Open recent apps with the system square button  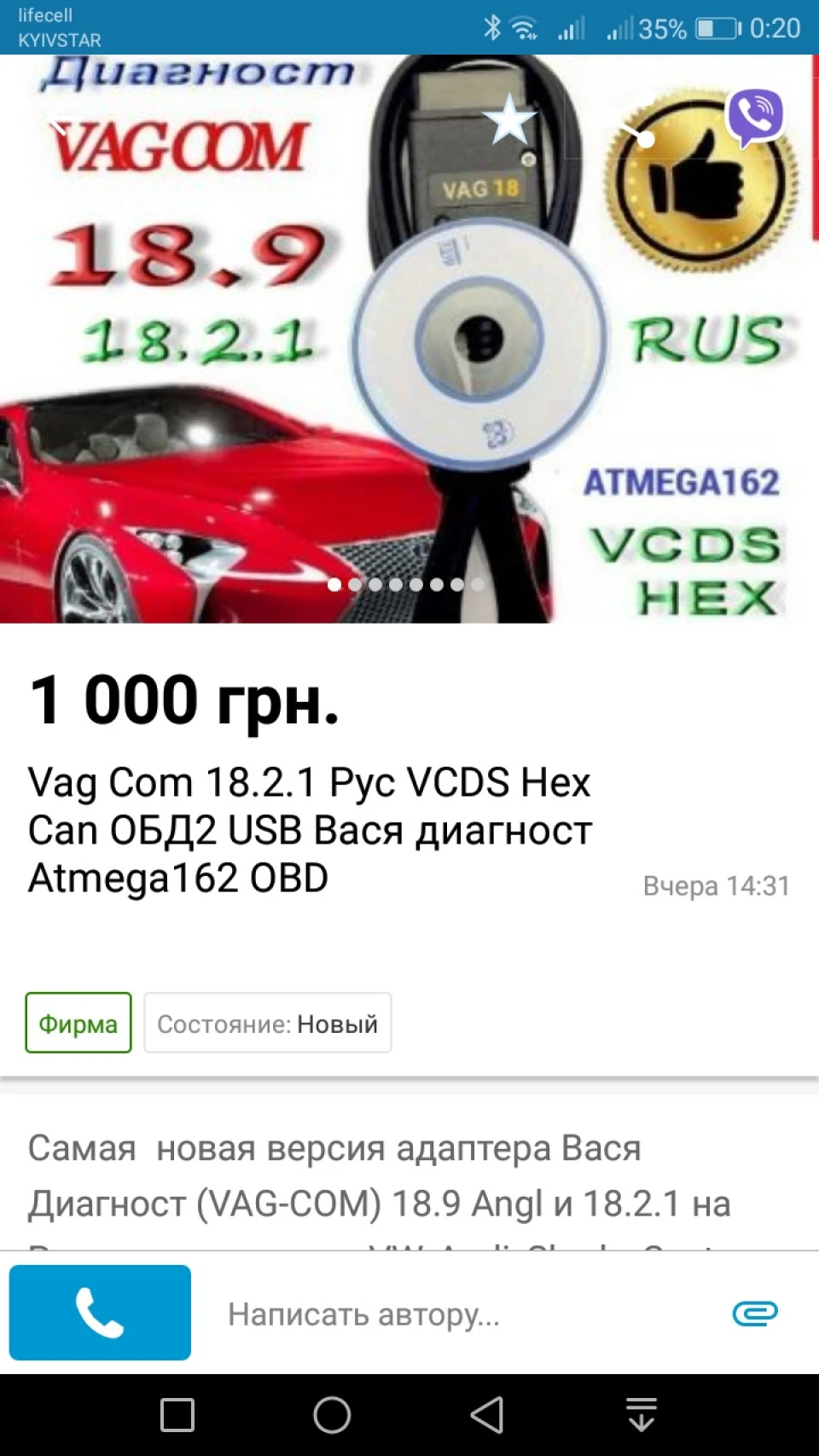(177, 1415)
